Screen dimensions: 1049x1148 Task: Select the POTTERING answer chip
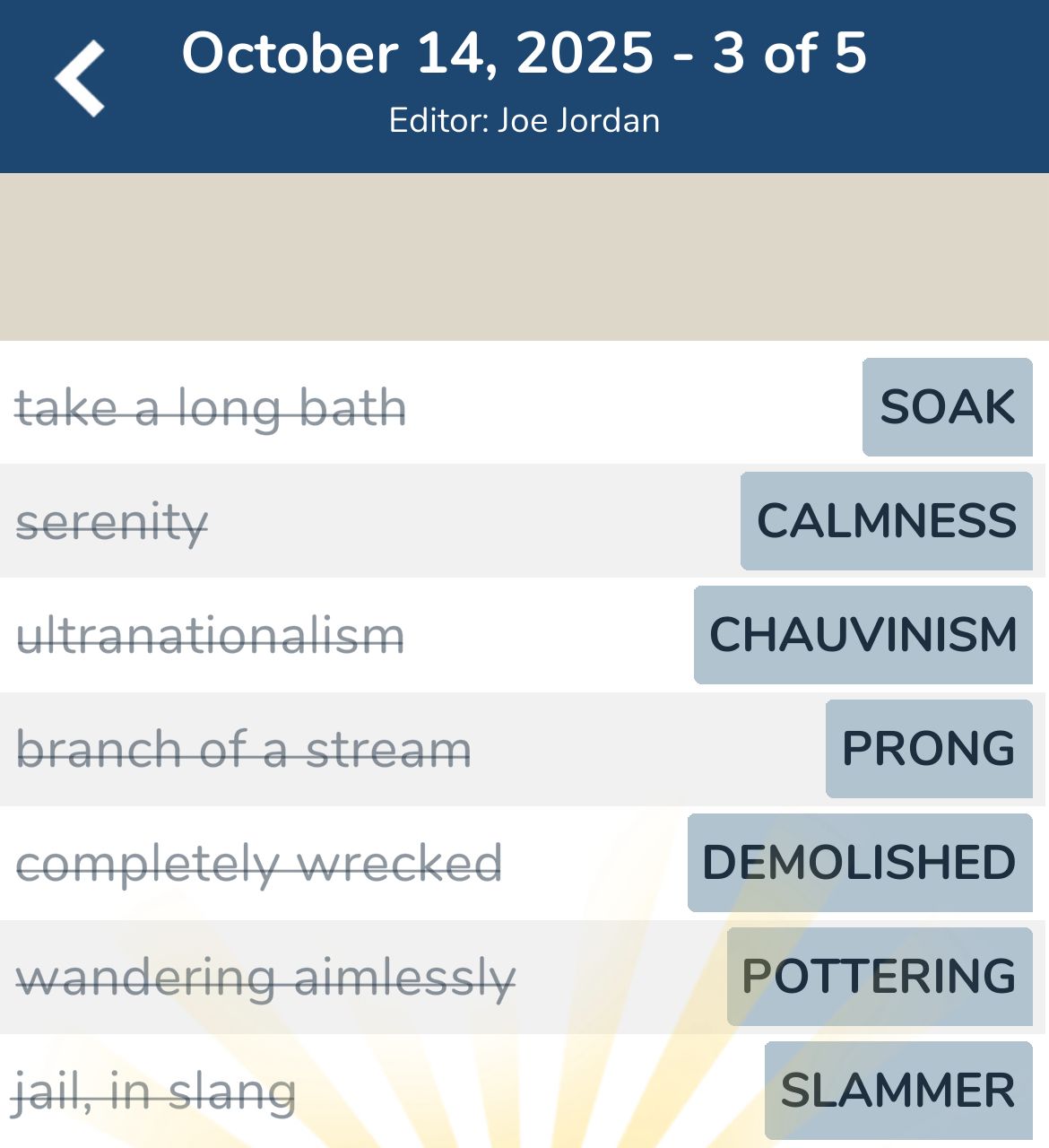coord(879,977)
